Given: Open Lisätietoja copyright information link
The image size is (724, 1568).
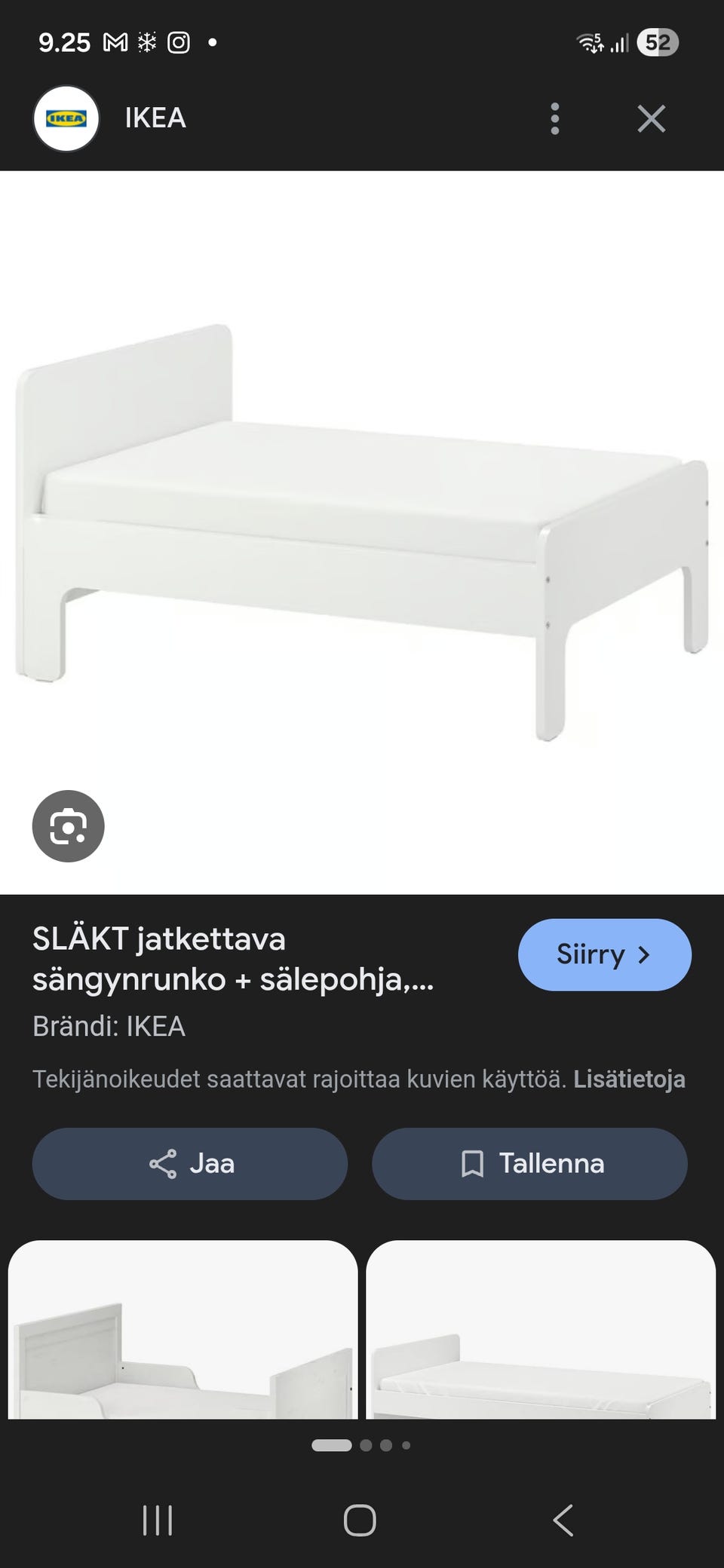Looking at the screenshot, I should (631, 1080).
